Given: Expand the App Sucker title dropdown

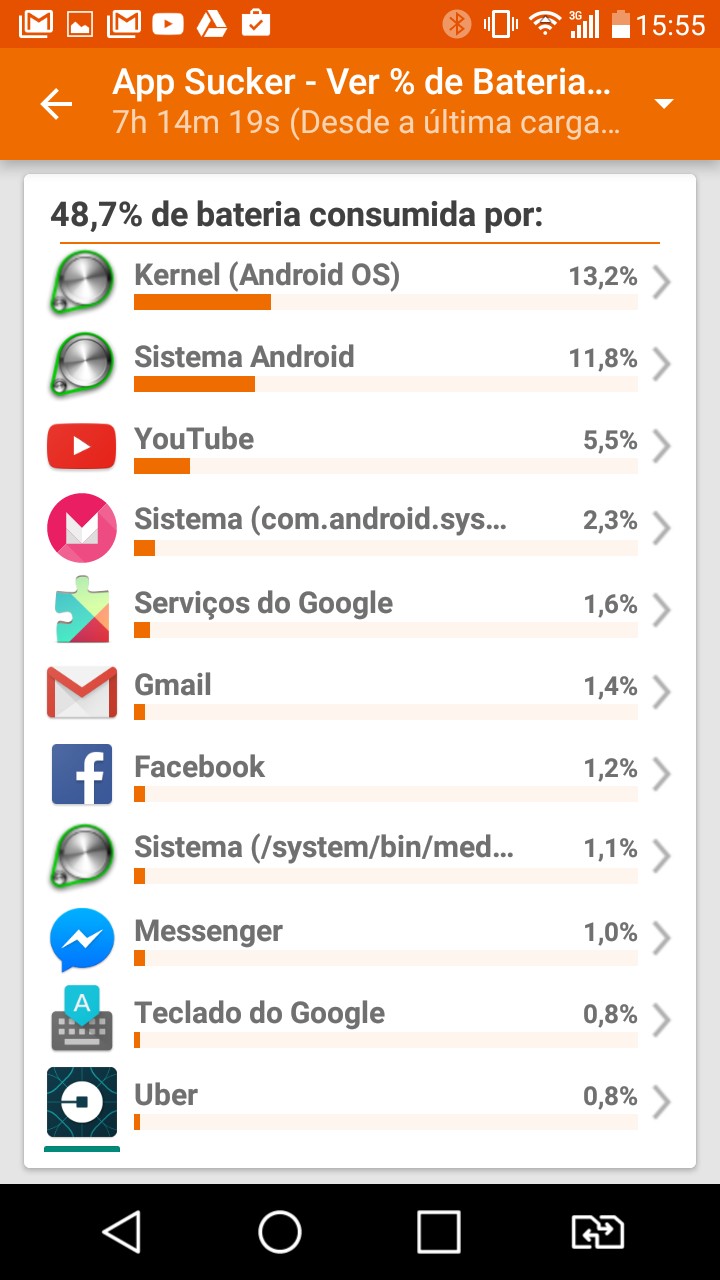Looking at the screenshot, I should pos(663,104).
